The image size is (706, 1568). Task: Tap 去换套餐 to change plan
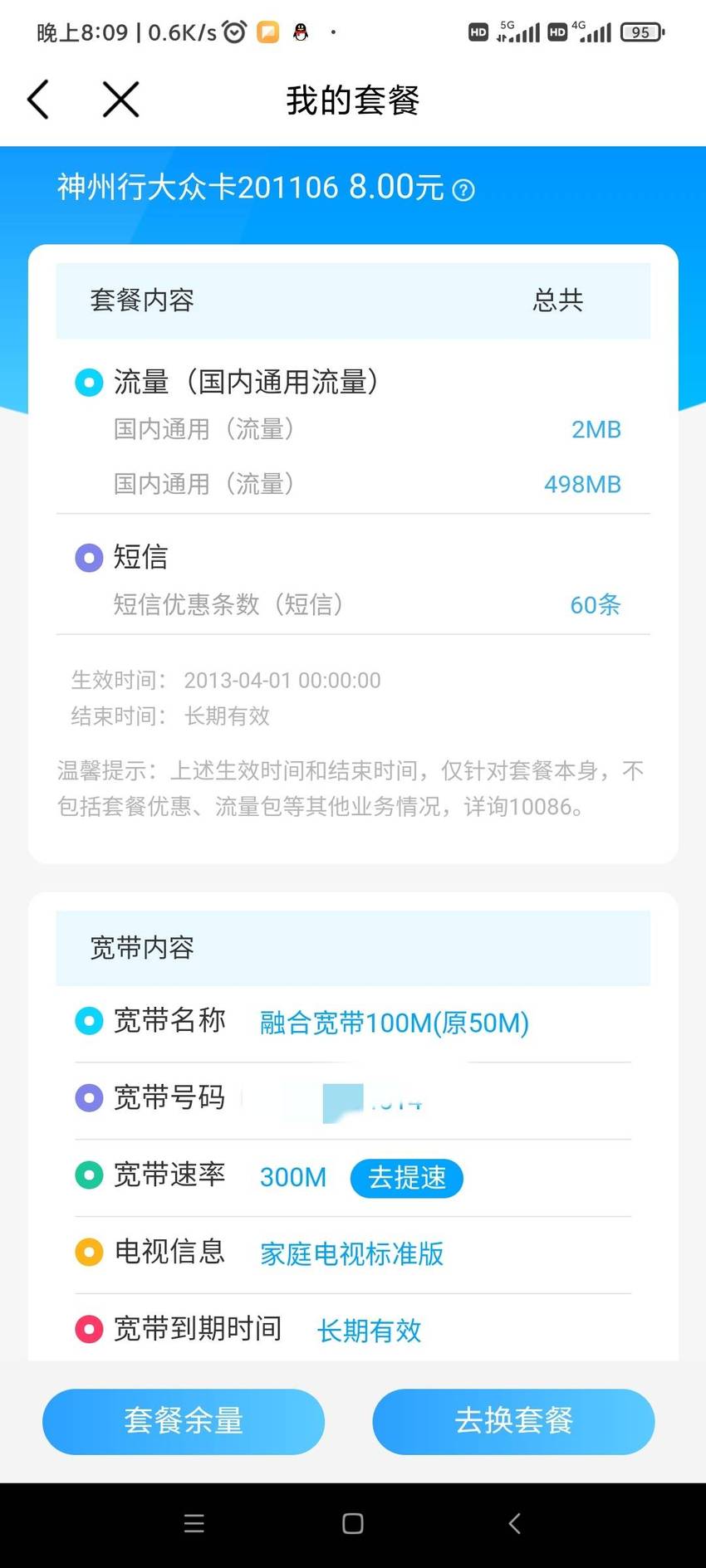pyautogui.click(x=513, y=1421)
